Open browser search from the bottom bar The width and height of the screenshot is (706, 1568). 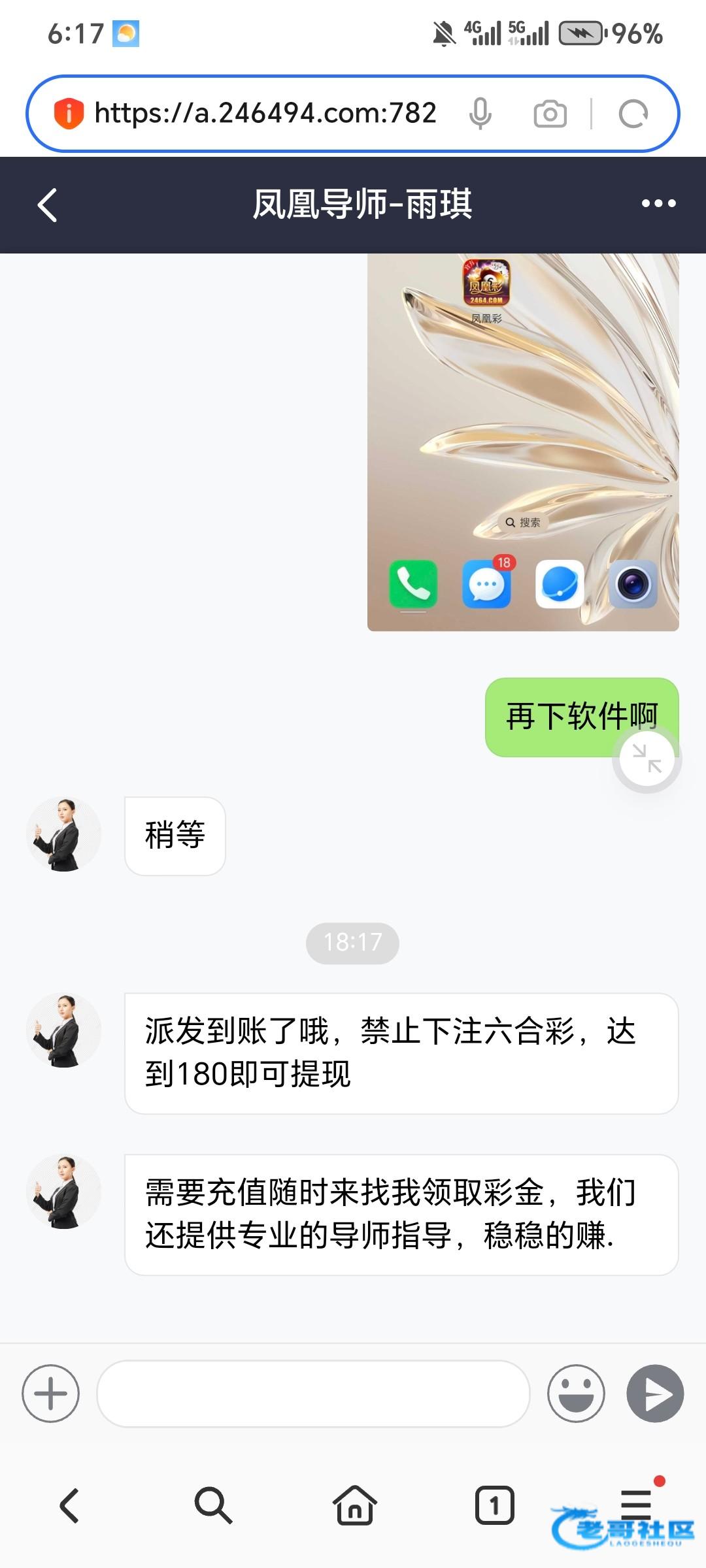212,1505
